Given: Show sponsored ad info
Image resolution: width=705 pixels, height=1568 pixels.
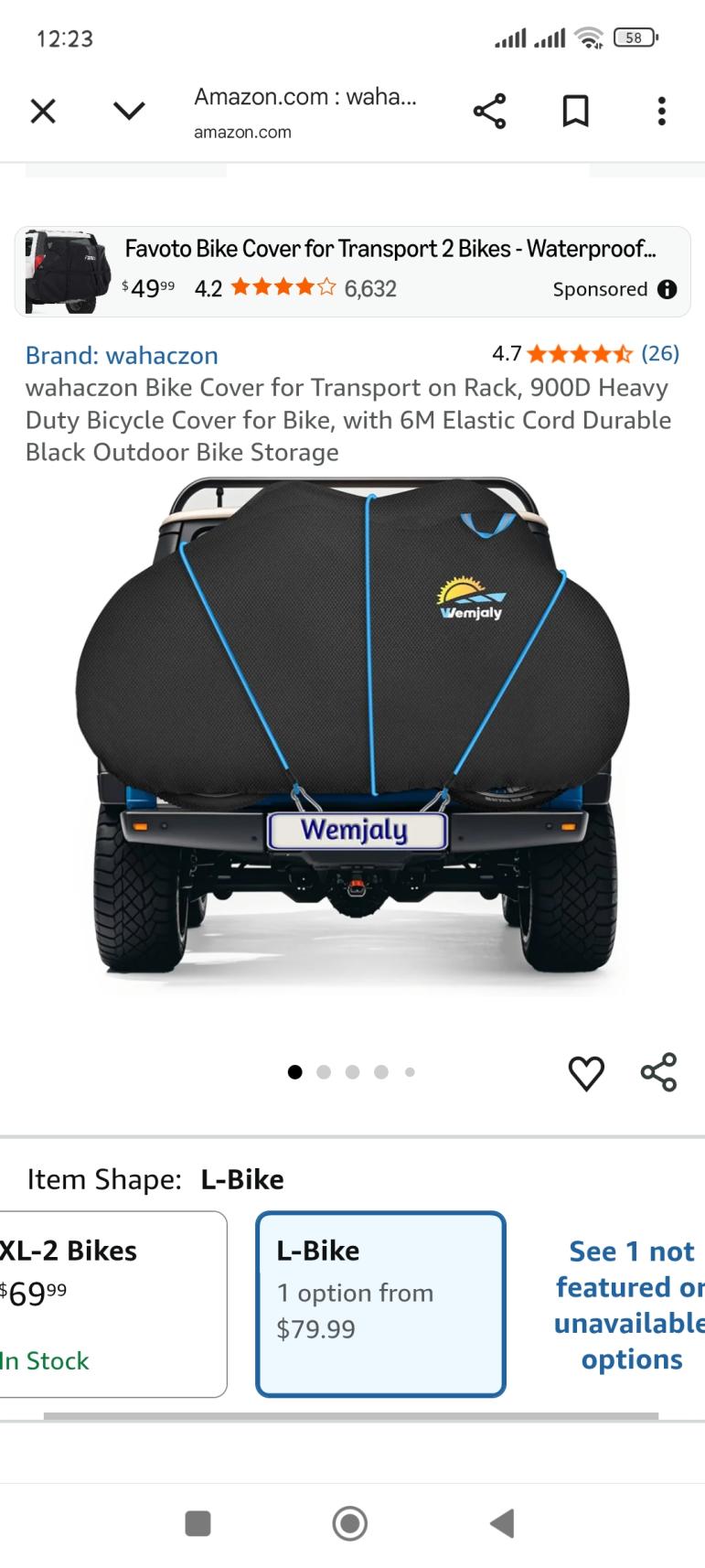Looking at the screenshot, I should point(668,289).
